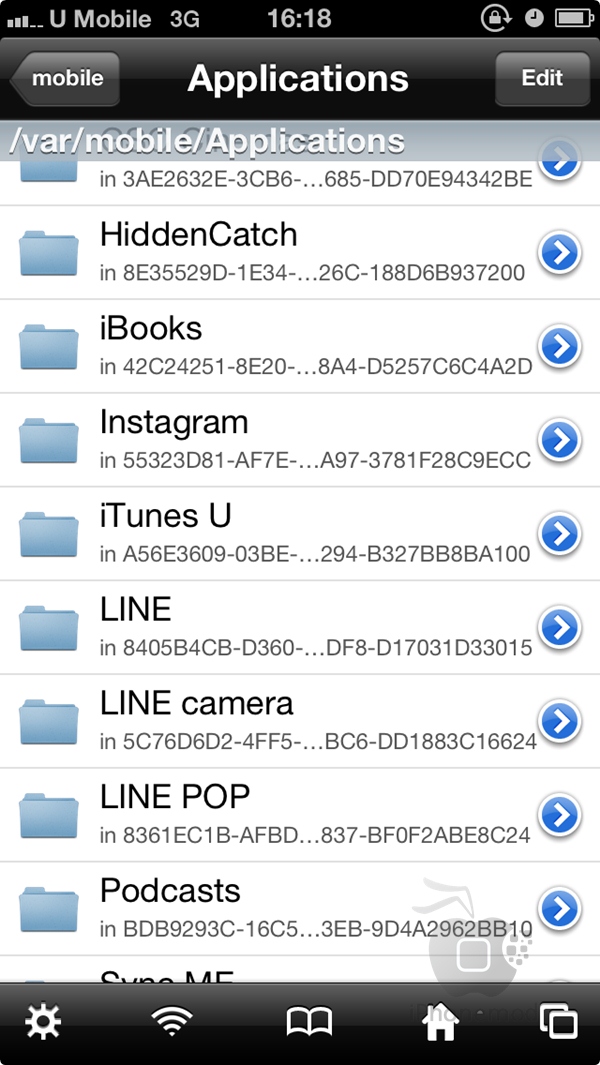The height and width of the screenshot is (1065, 600).
Task: Open bookmarks book icon
Action: pyautogui.click(x=309, y=1022)
